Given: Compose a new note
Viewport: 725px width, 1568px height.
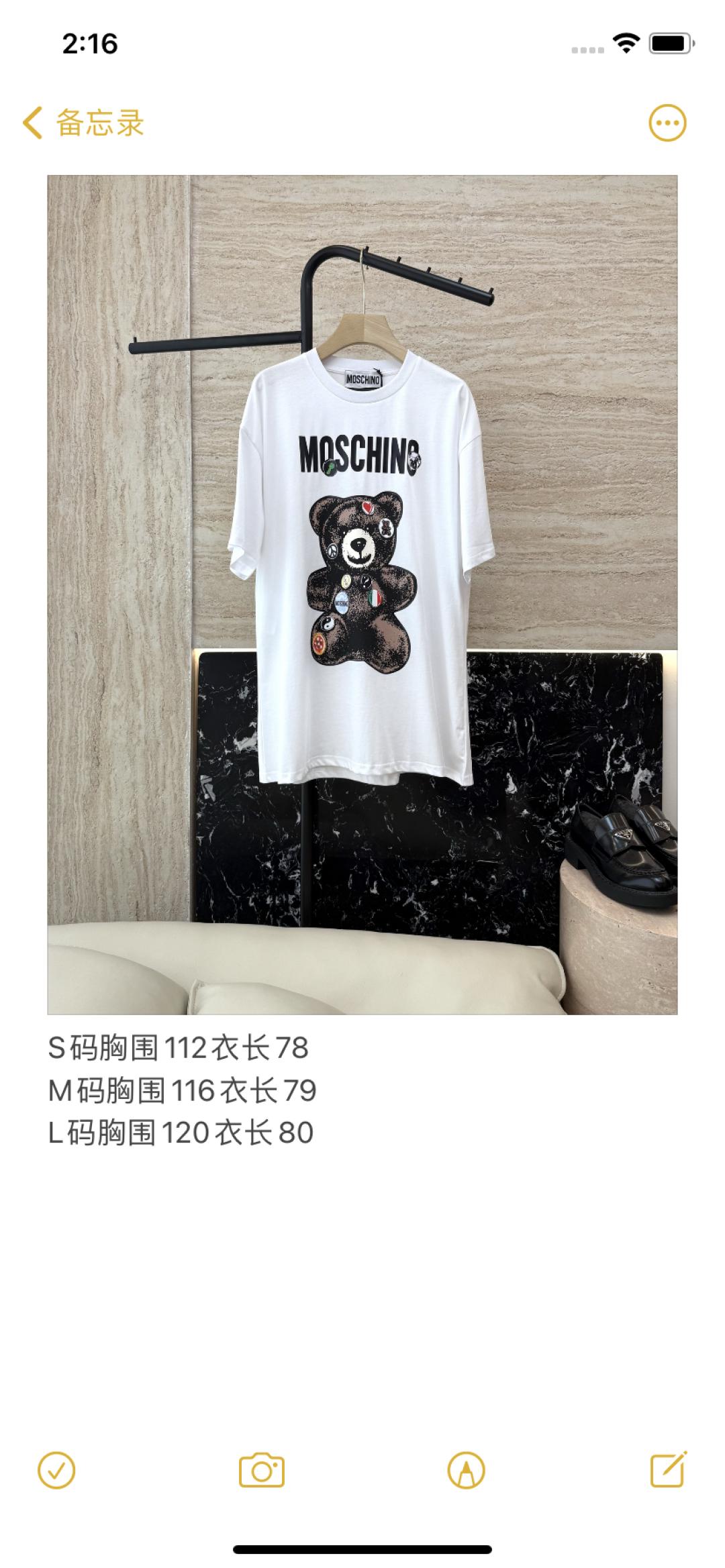Looking at the screenshot, I should (x=669, y=1471).
